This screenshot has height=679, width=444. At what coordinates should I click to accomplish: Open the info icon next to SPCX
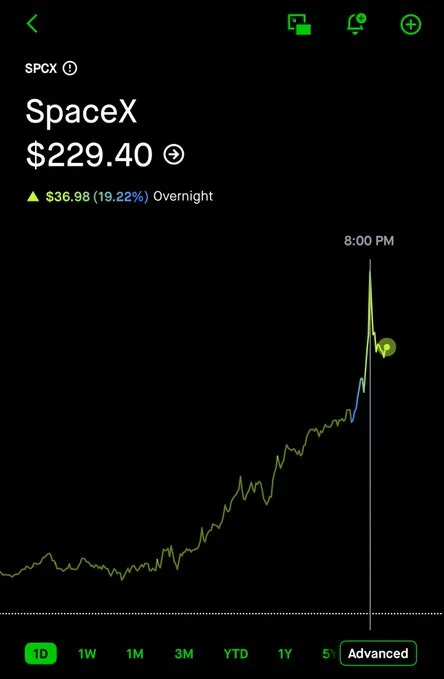click(70, 68)
